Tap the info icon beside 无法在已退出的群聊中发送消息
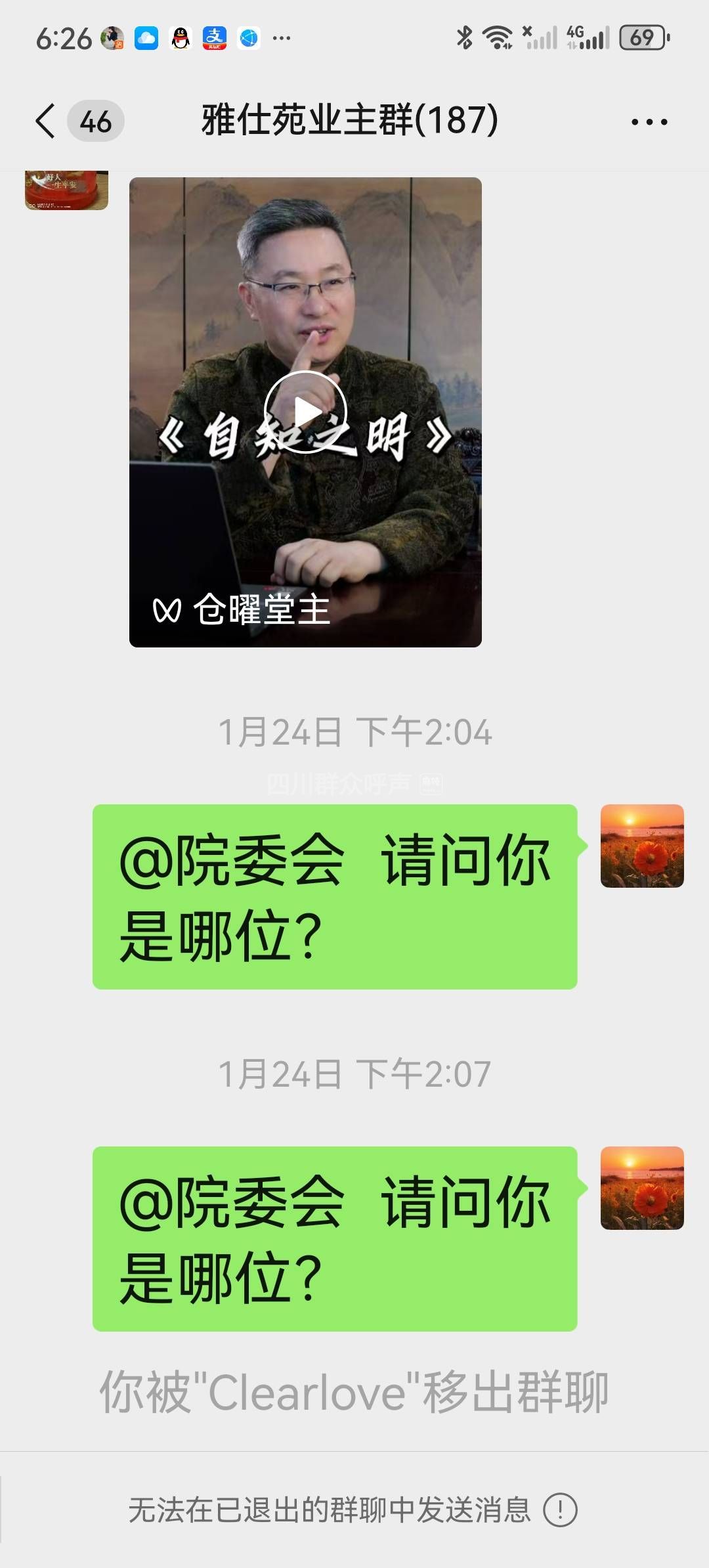Image resolution: width=709 pixels, height=1568 pixels. [560, 1510]
